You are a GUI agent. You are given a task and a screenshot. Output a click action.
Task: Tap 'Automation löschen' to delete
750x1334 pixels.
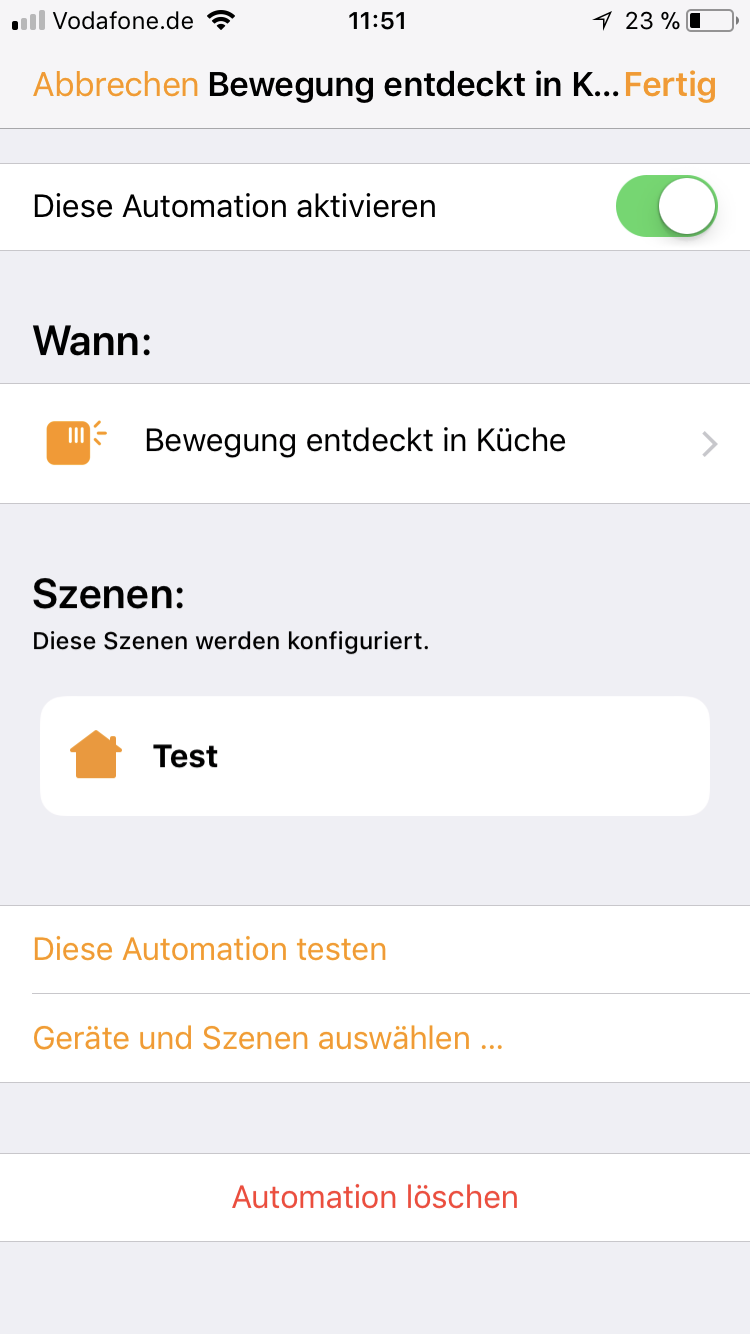375,1197
